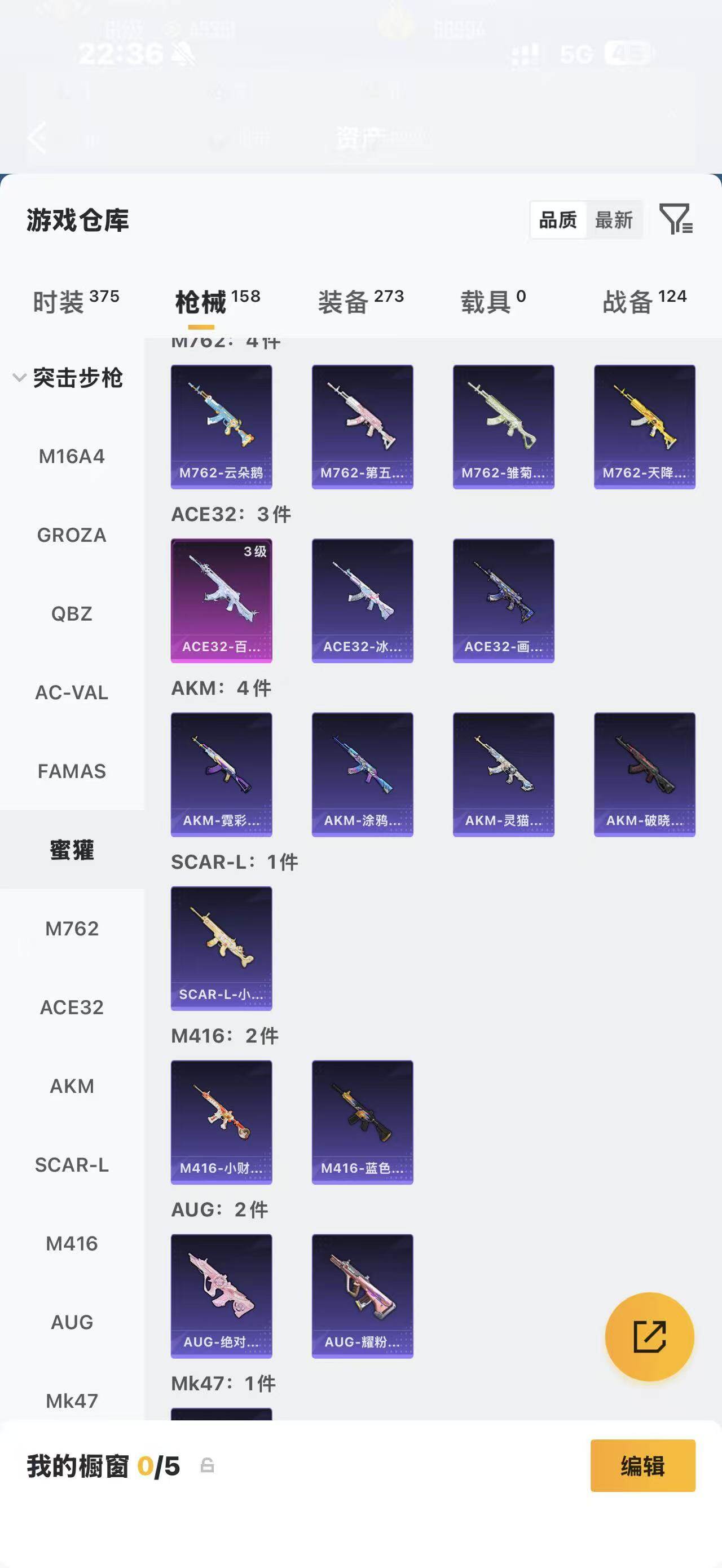Switch sorting to 最新
This screenshot has width=722, height=1568.
click(614, 220)
